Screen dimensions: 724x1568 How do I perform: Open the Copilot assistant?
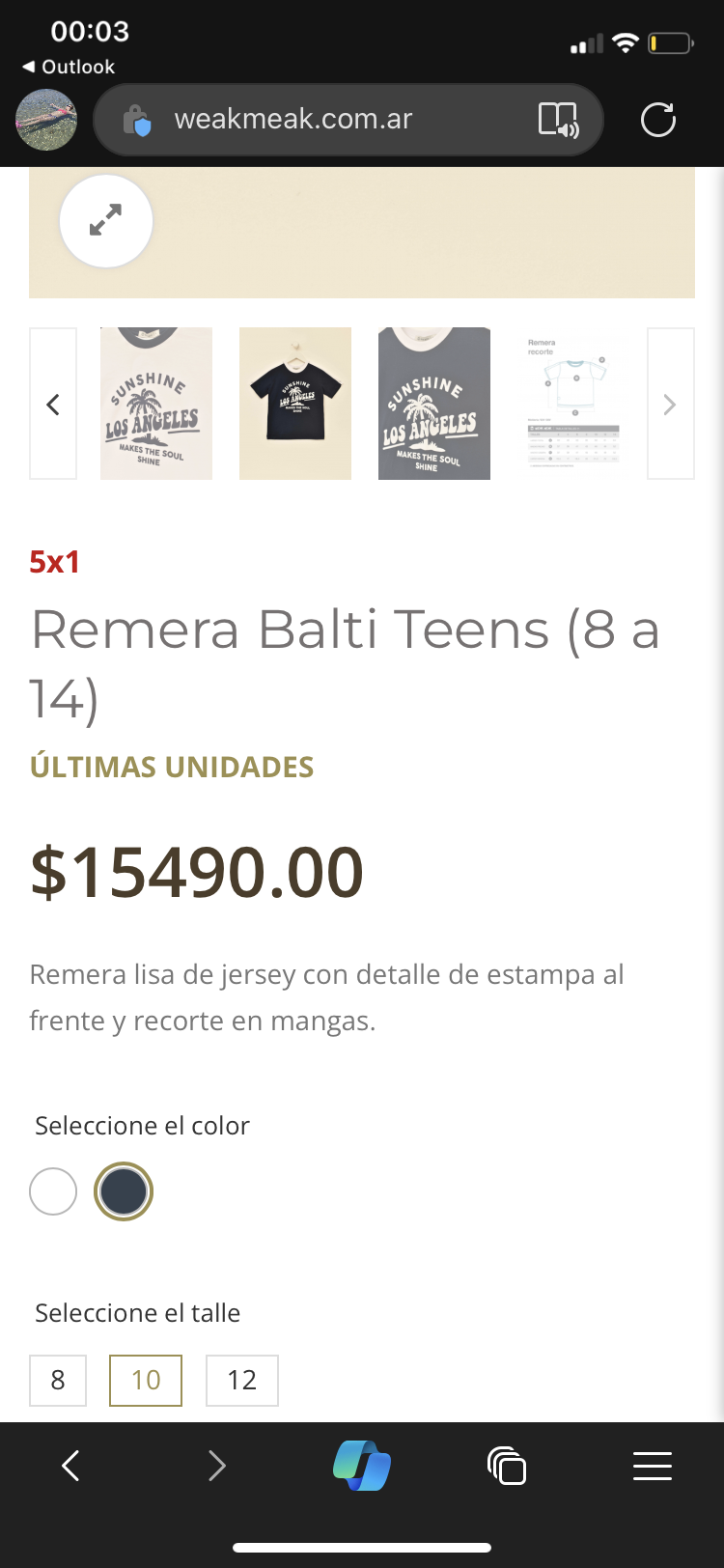coord(362,1466)
